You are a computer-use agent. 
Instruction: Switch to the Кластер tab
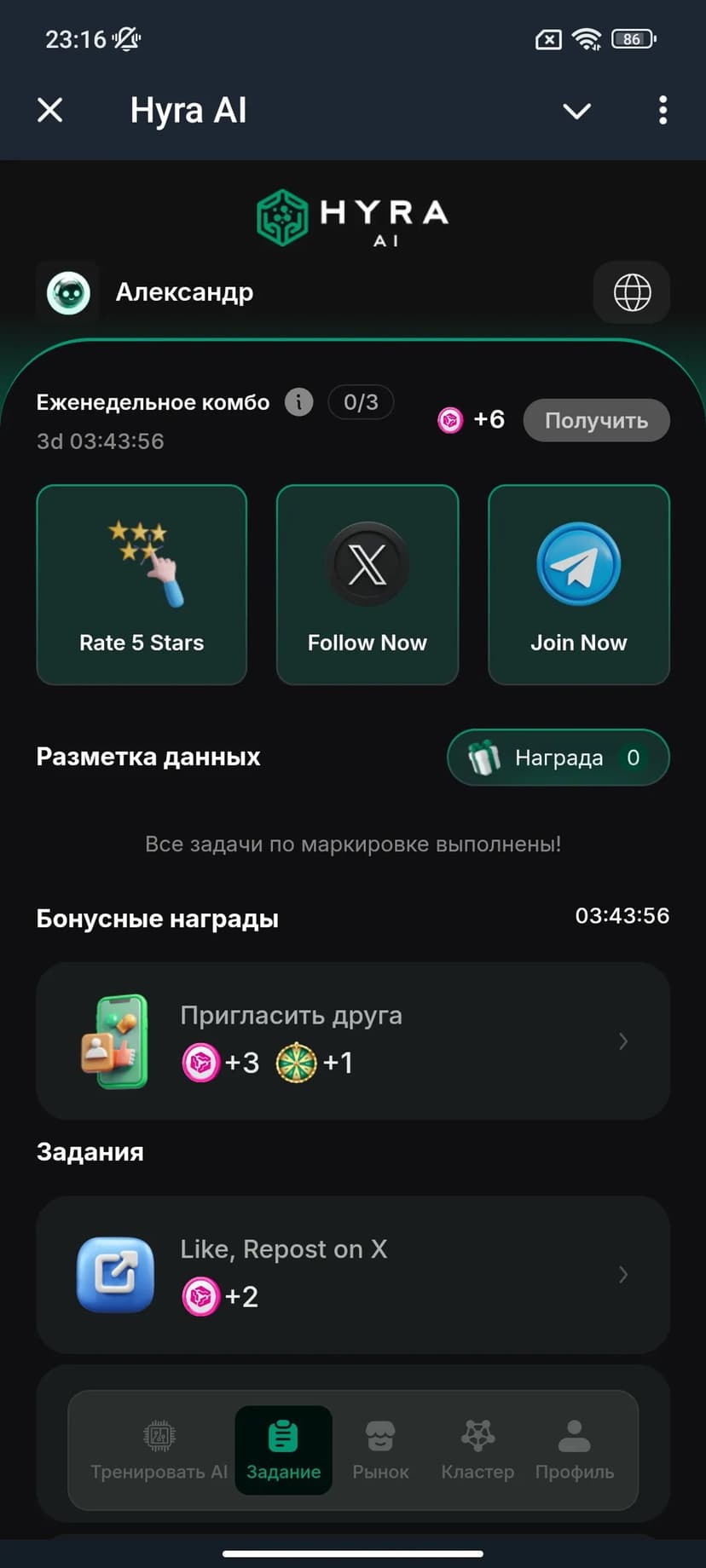477,1450
